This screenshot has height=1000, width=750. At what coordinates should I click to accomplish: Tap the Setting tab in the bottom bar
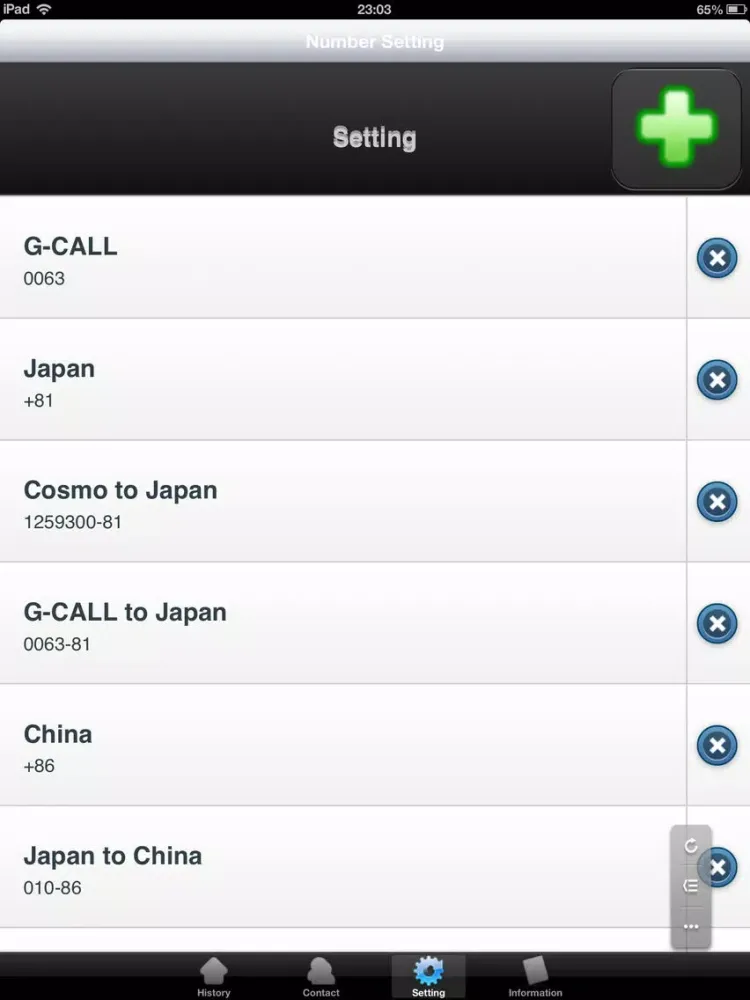click(428, 977)
